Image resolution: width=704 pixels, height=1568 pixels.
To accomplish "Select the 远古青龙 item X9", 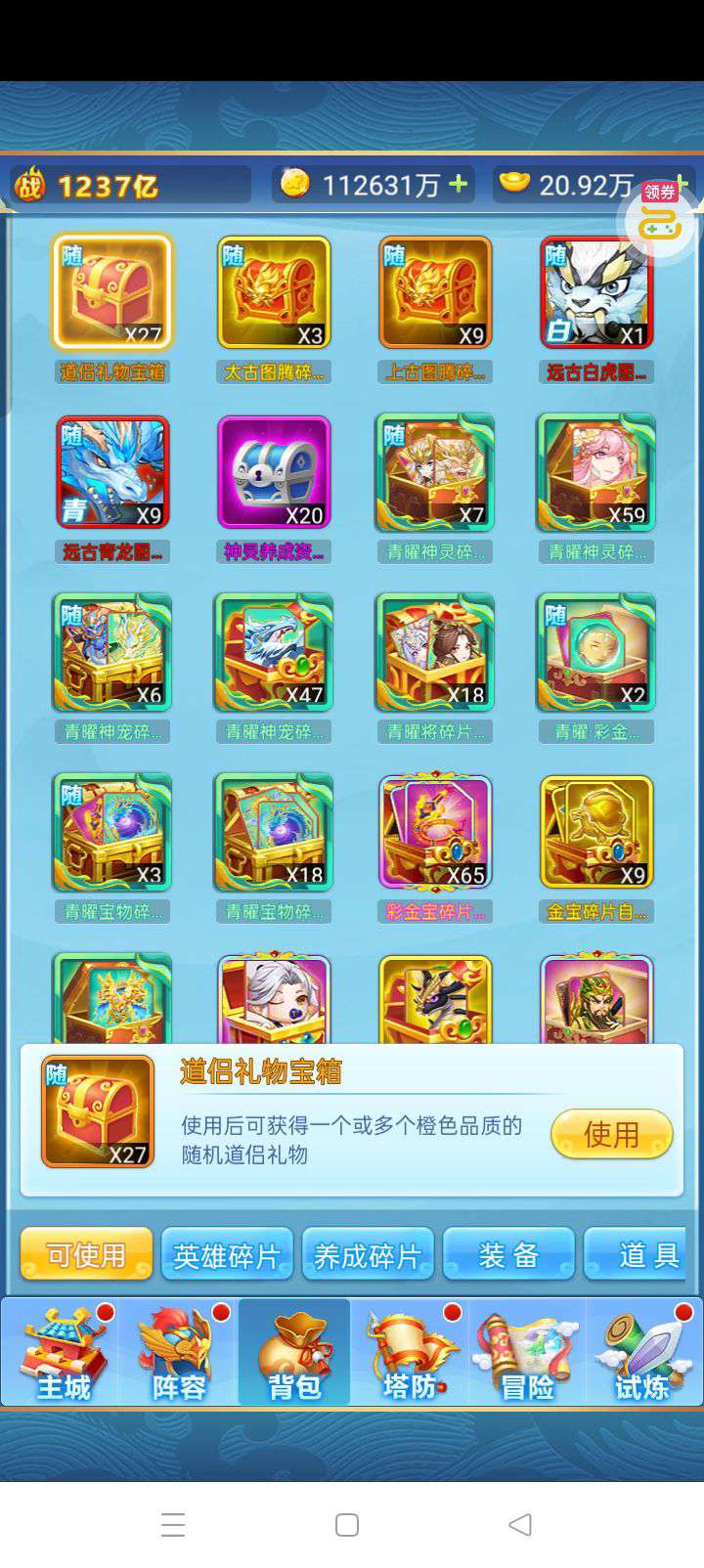I will coord(112,472).
